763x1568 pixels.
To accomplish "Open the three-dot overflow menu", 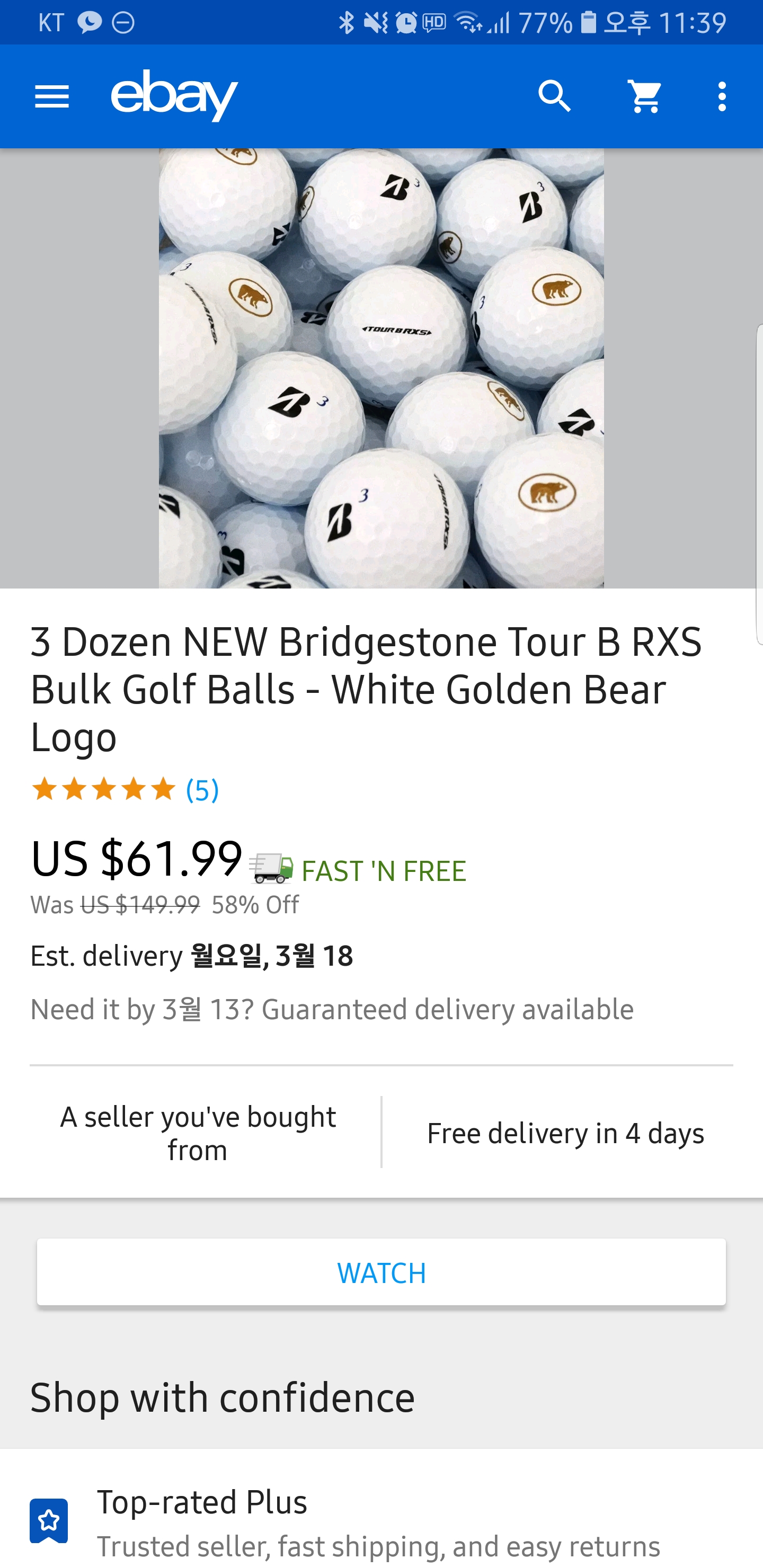I will pos(722,97).
